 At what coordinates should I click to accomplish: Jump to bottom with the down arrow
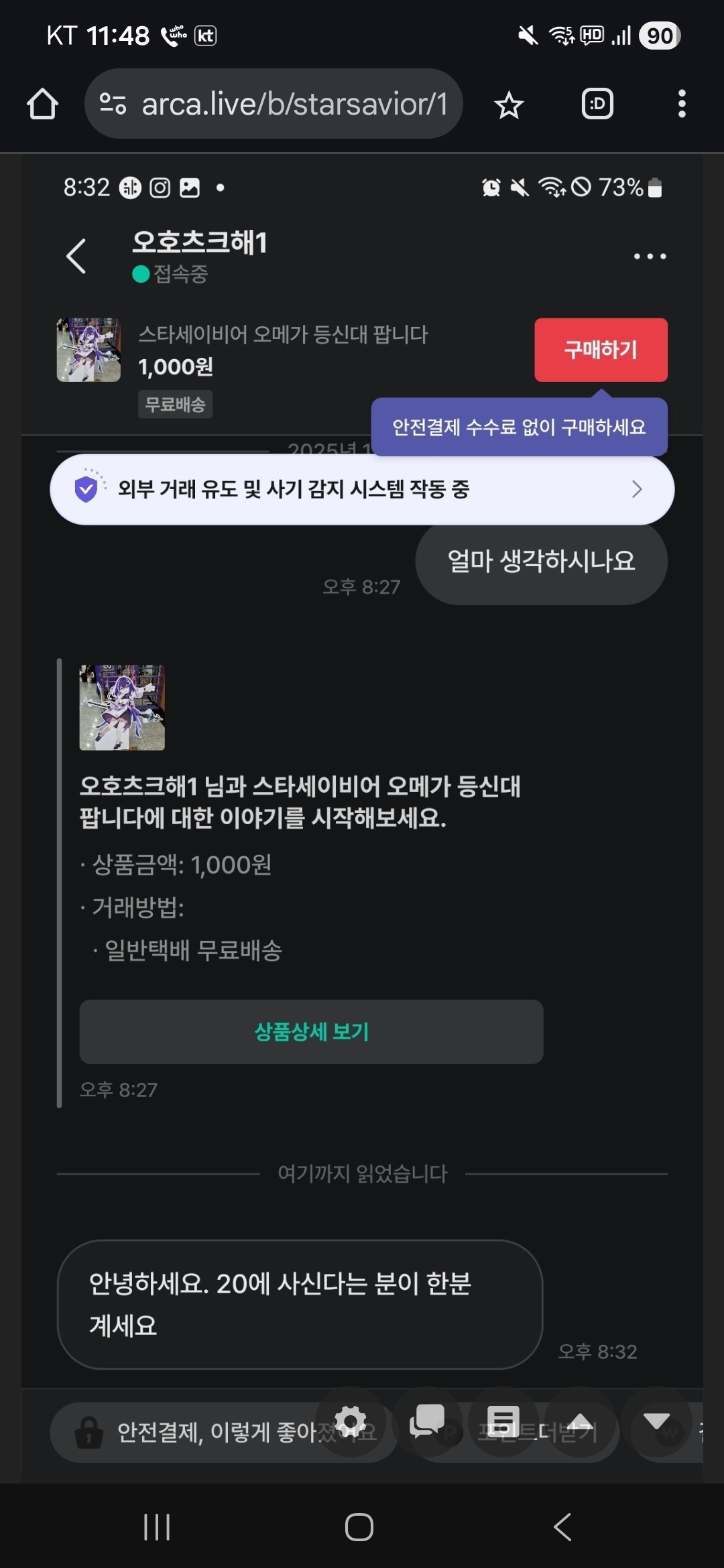(x=656, y=1421)
